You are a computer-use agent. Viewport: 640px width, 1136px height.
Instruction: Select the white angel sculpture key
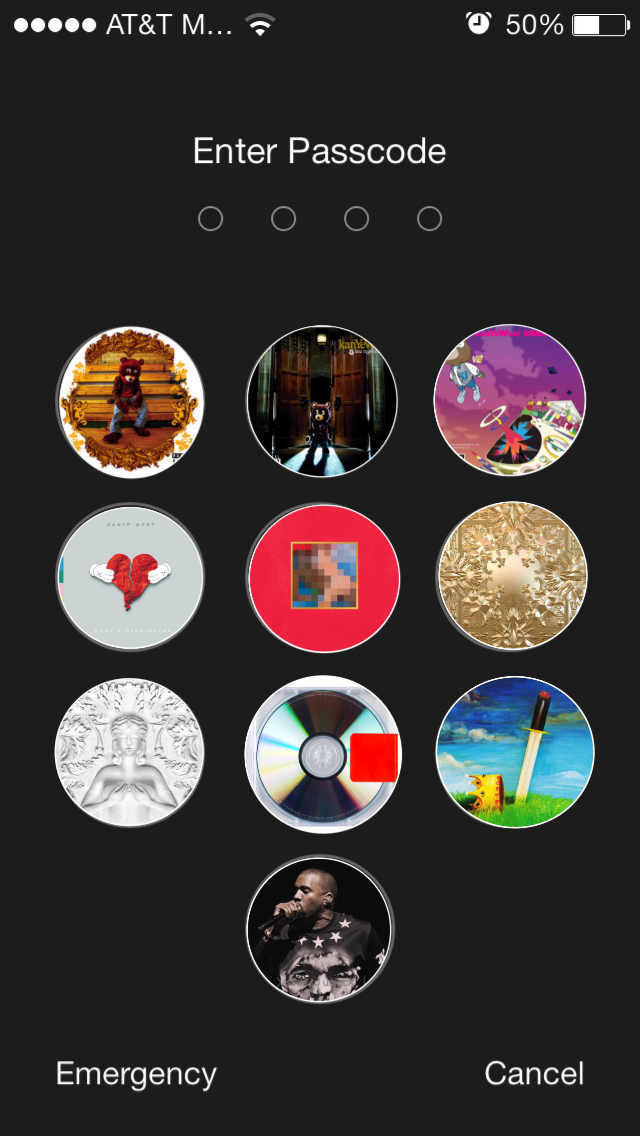point(130,753)
